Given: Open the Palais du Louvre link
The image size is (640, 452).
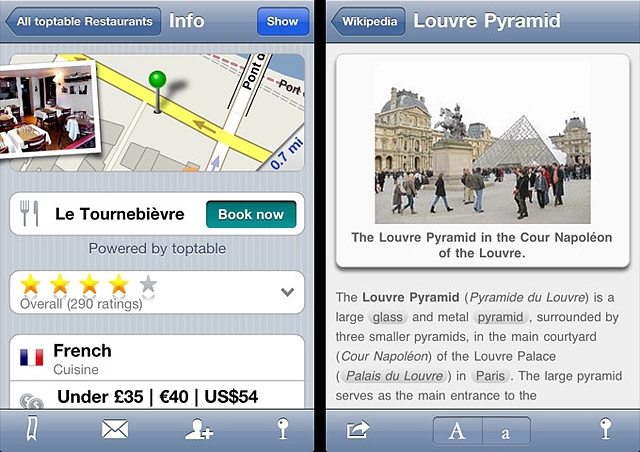Looking at the screenshot, I should 393,377.
